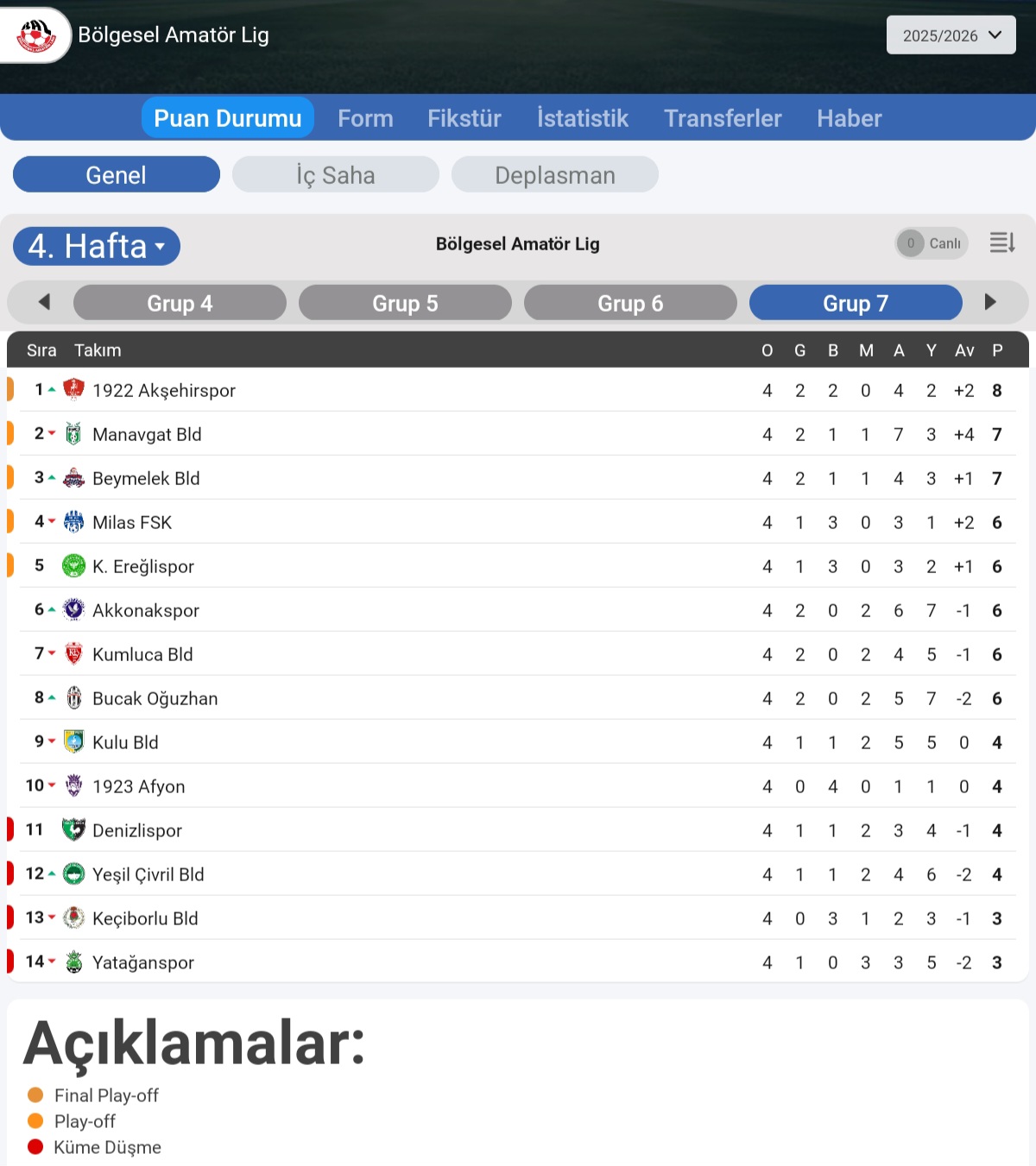The height and width of the screenshot is (1166, 1036).
Task: Show previous groups with left arrow
Action: click(44, 302)
